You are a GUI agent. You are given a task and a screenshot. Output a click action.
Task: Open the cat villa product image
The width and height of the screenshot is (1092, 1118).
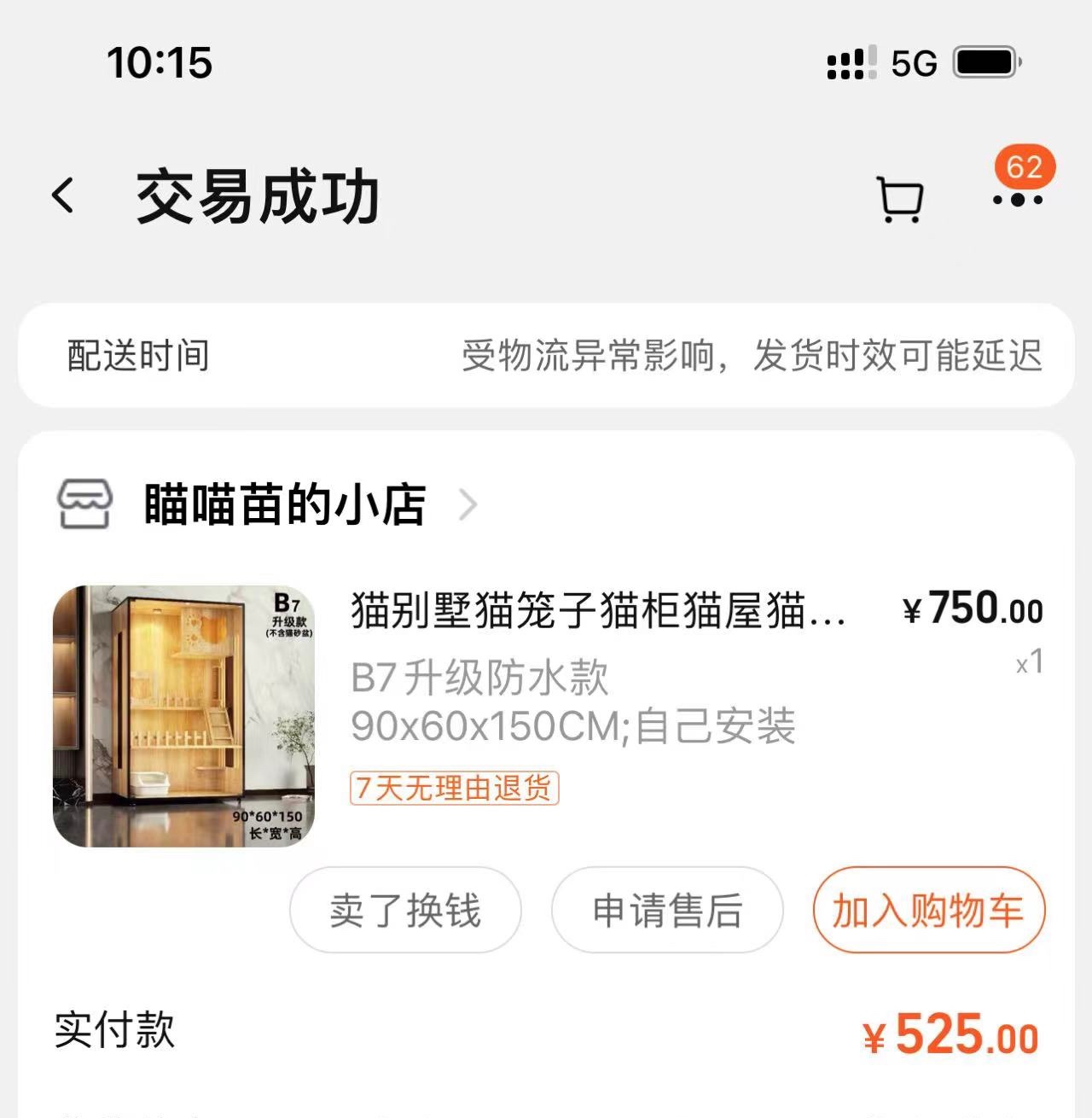[183, 716]
